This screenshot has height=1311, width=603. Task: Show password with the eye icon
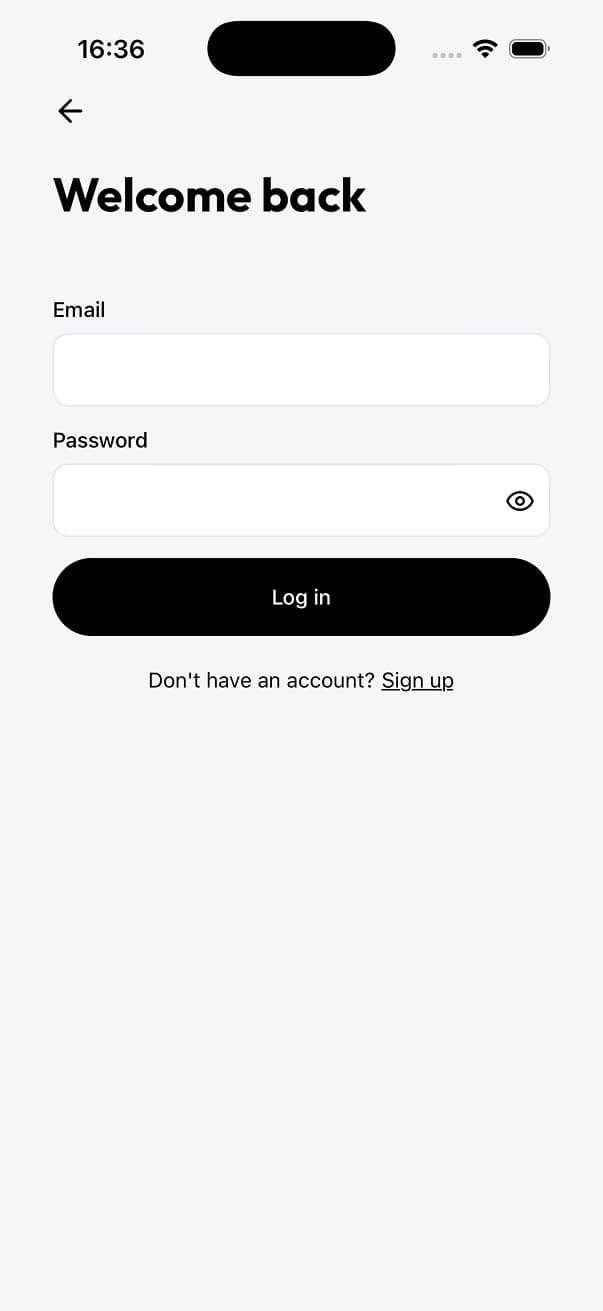point(520,501)
